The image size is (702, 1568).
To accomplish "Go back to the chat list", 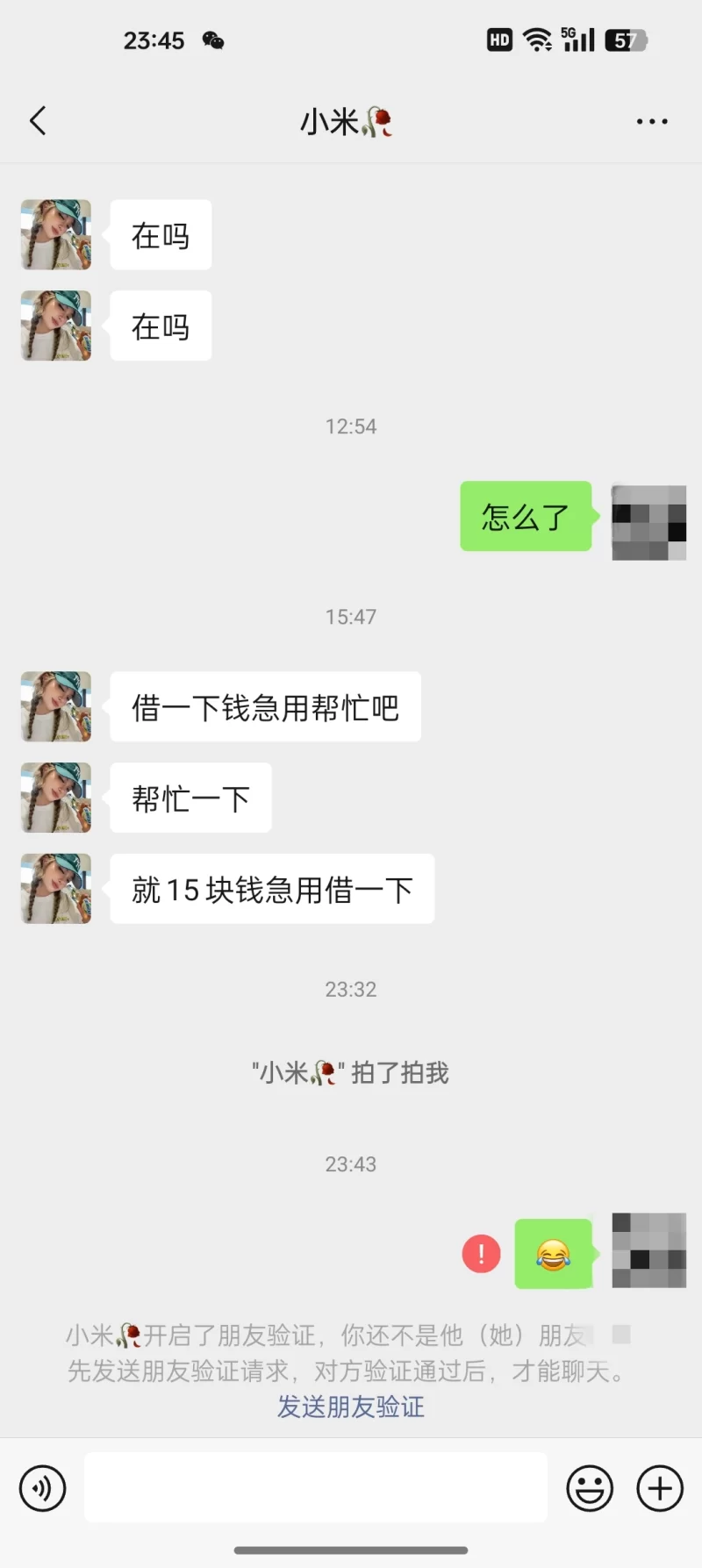I will click(x=38, y=121).
